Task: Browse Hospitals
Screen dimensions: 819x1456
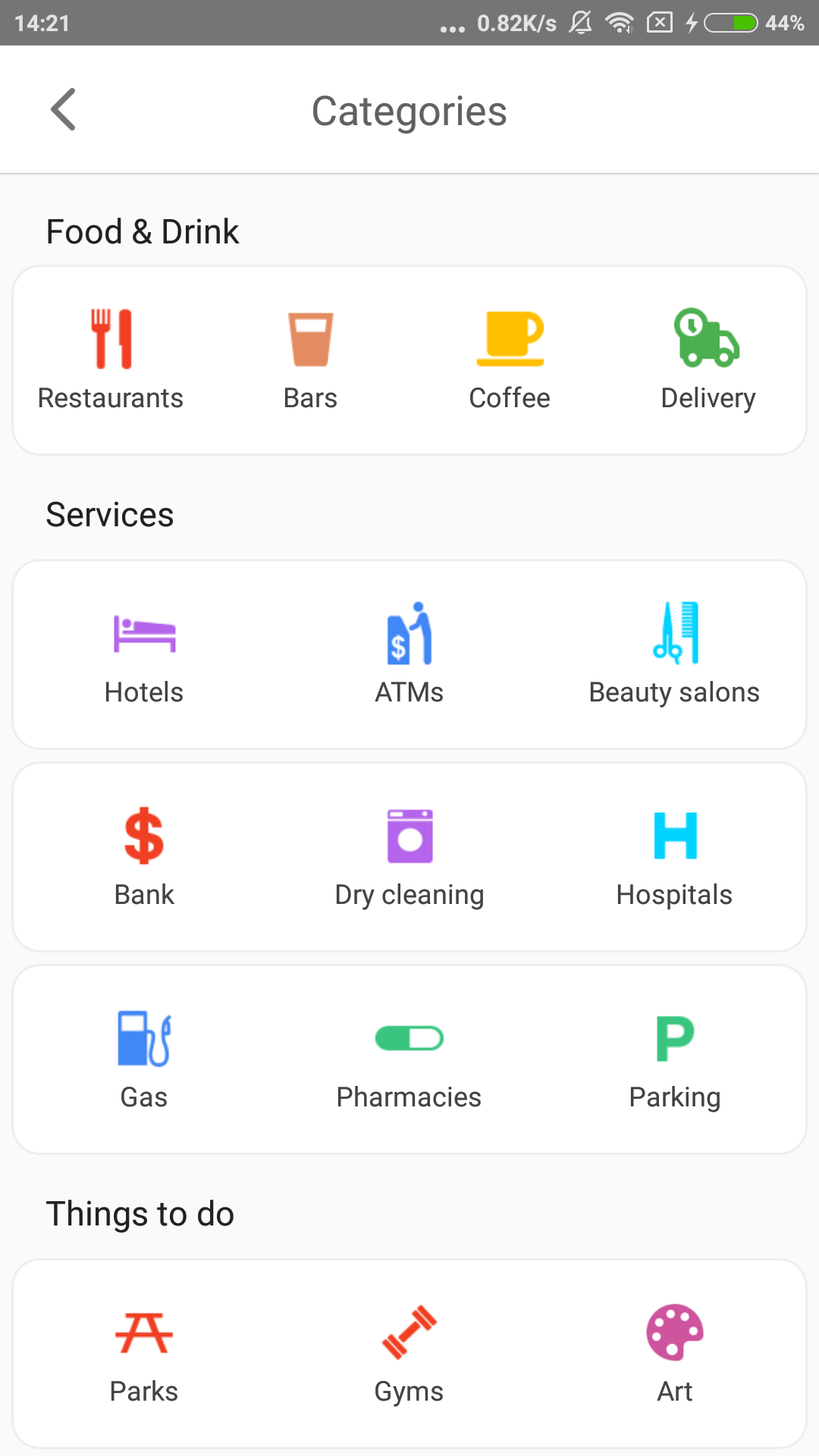Action: [x=674, y=856]
